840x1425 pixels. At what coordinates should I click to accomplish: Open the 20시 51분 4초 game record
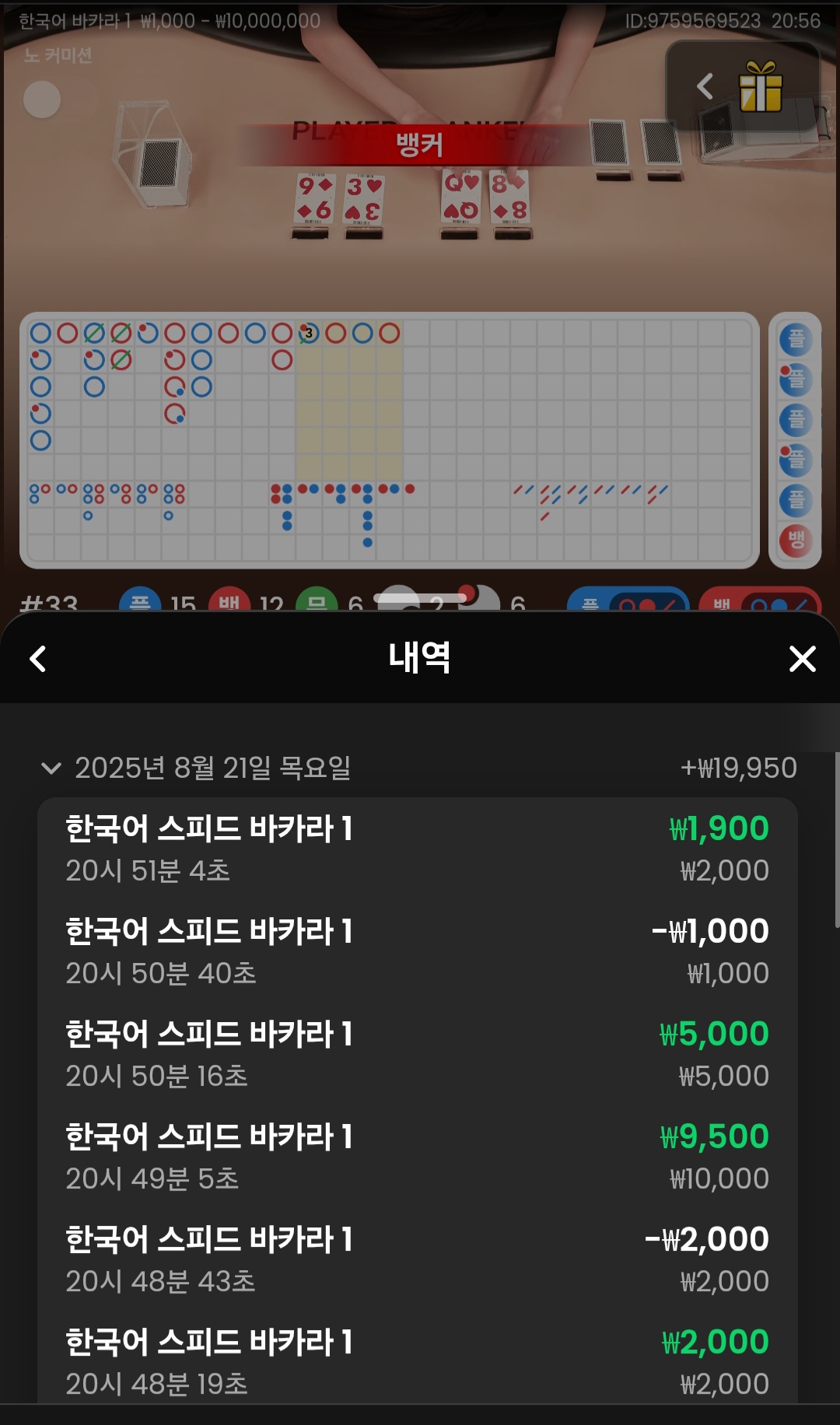[x=417, y=849]
